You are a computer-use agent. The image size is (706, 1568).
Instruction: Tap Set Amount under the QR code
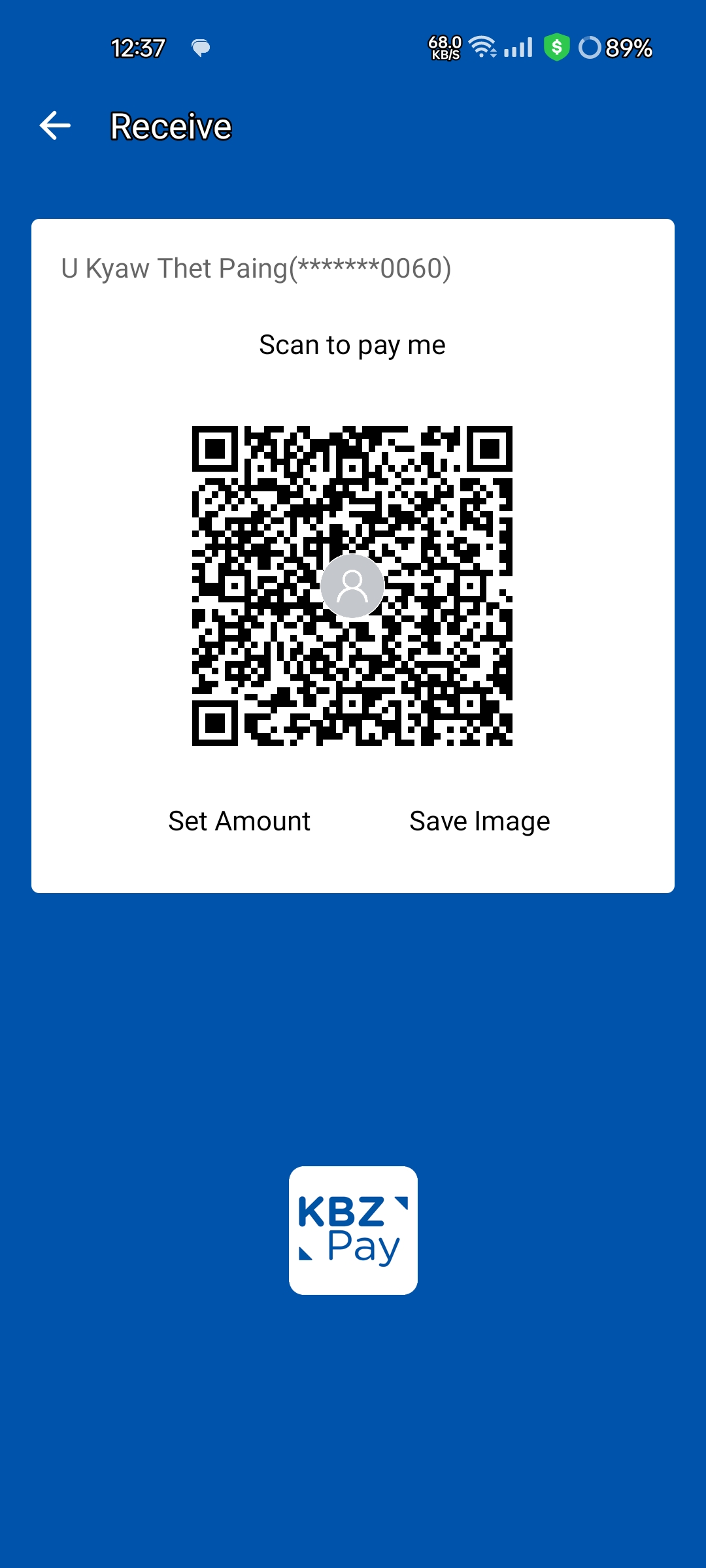pos(239,821)
